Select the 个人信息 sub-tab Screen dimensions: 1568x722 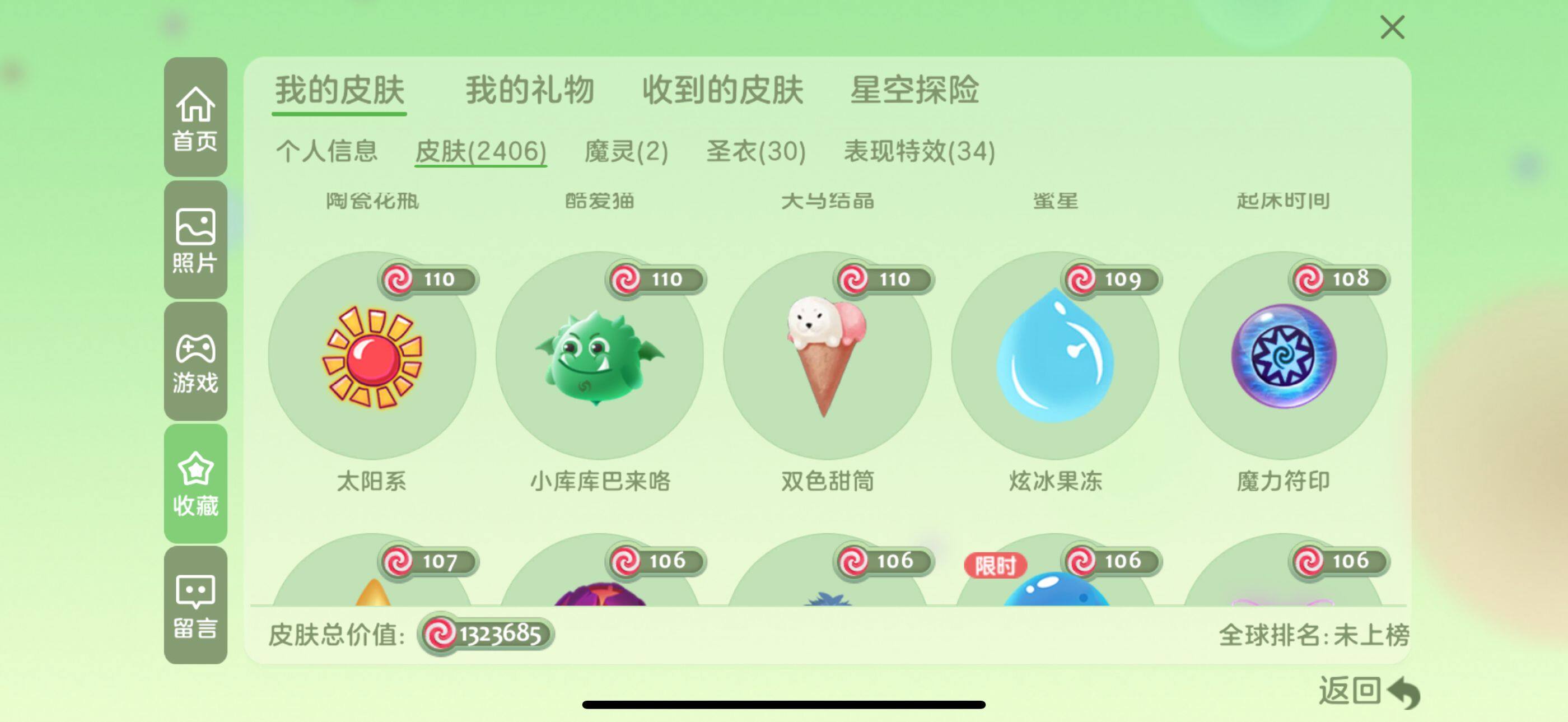(327, 151)
